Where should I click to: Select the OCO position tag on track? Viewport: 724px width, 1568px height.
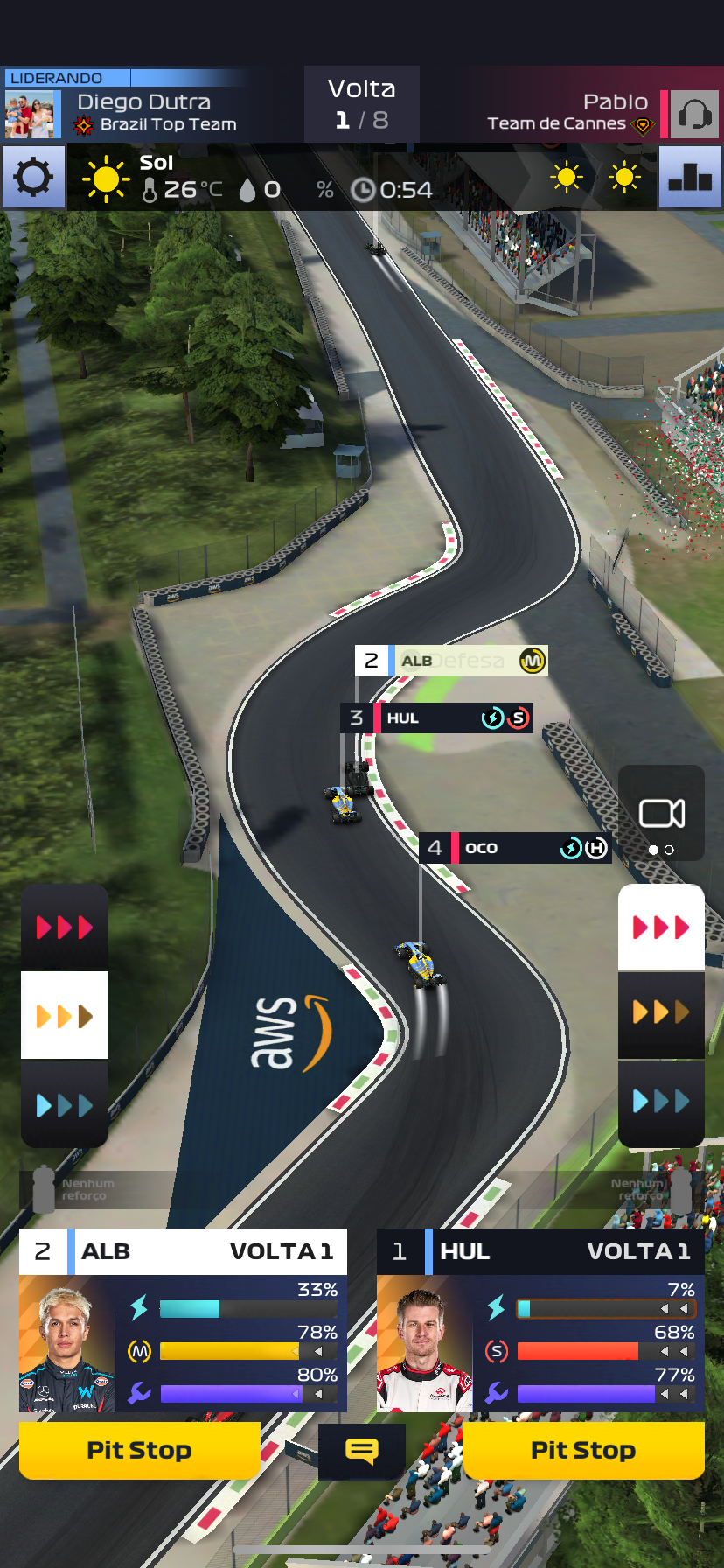tap(515, 848)
